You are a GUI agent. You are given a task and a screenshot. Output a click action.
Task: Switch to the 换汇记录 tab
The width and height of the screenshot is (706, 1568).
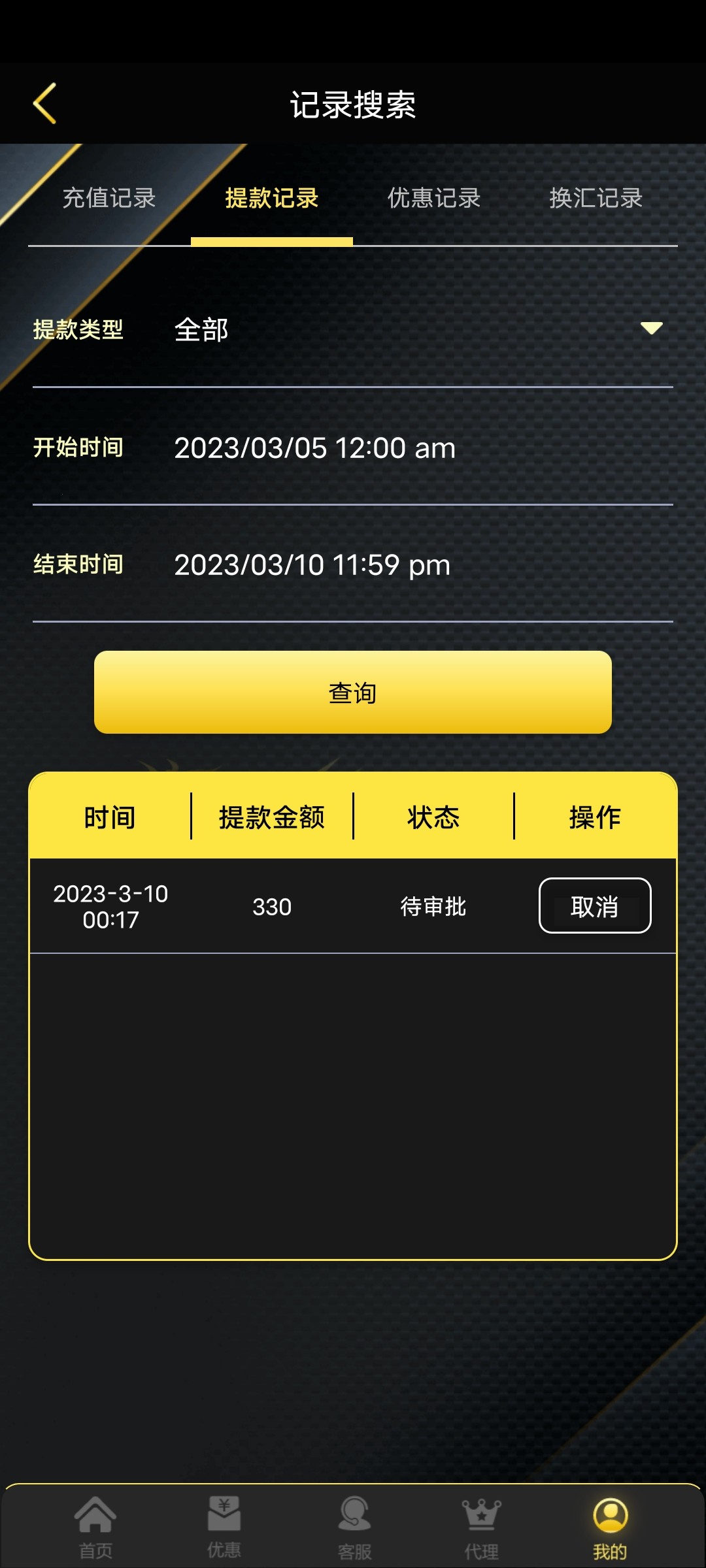point(596,198)
